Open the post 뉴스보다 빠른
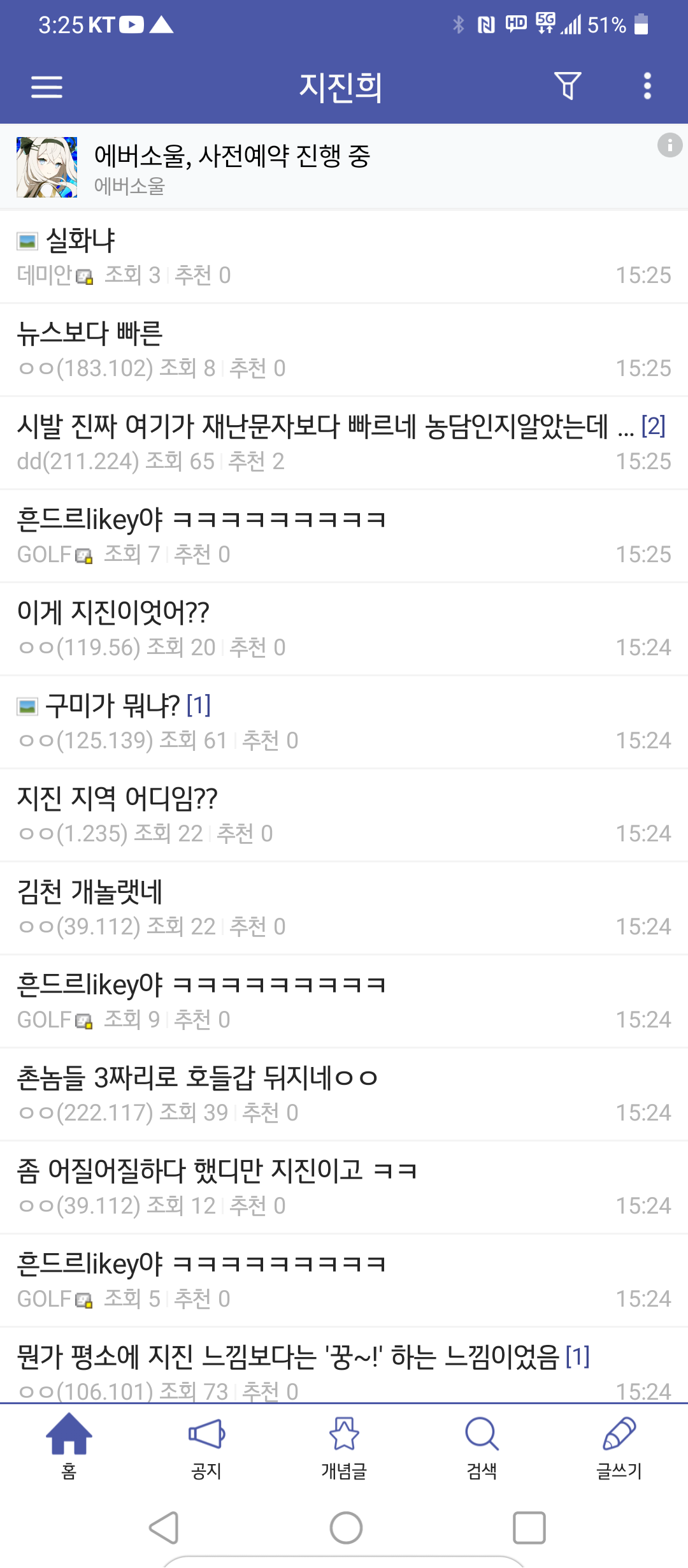Image resolution: width=688 pixels, height=1568 pixels. pos(255,349)
